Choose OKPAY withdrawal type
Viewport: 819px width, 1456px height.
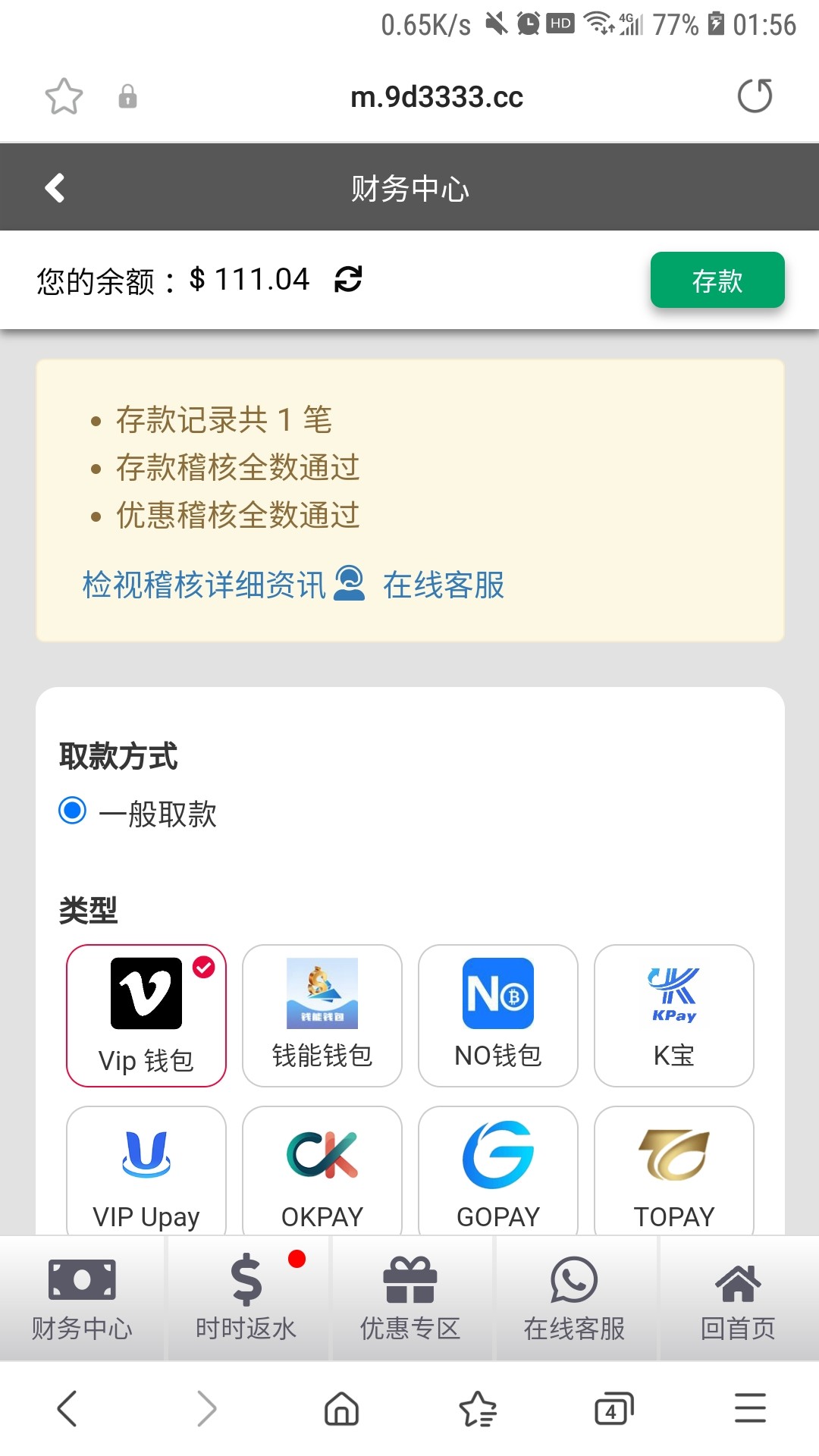click(322, 1171)
